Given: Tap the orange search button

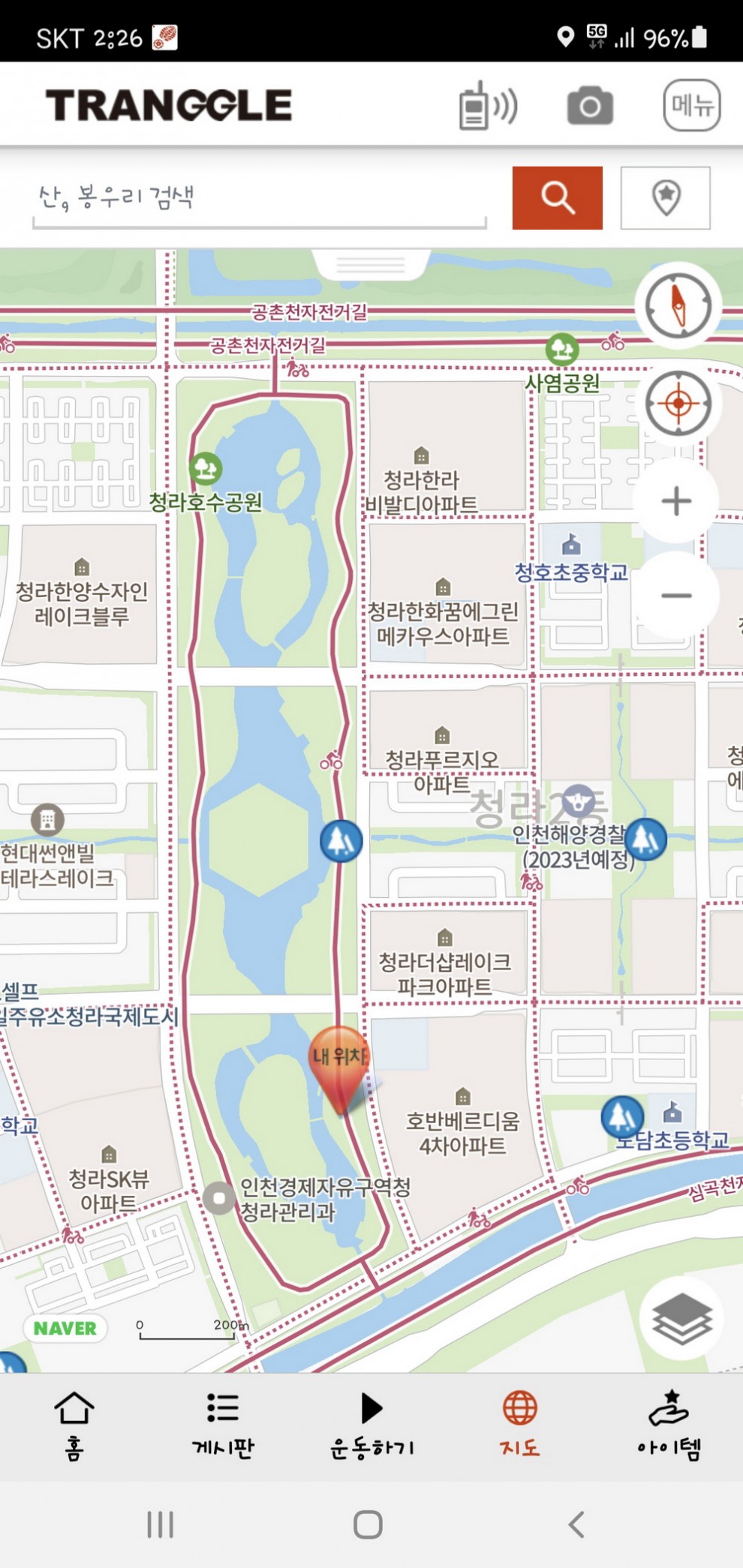Looking at the screenshot, I should [x=557, y=198].
